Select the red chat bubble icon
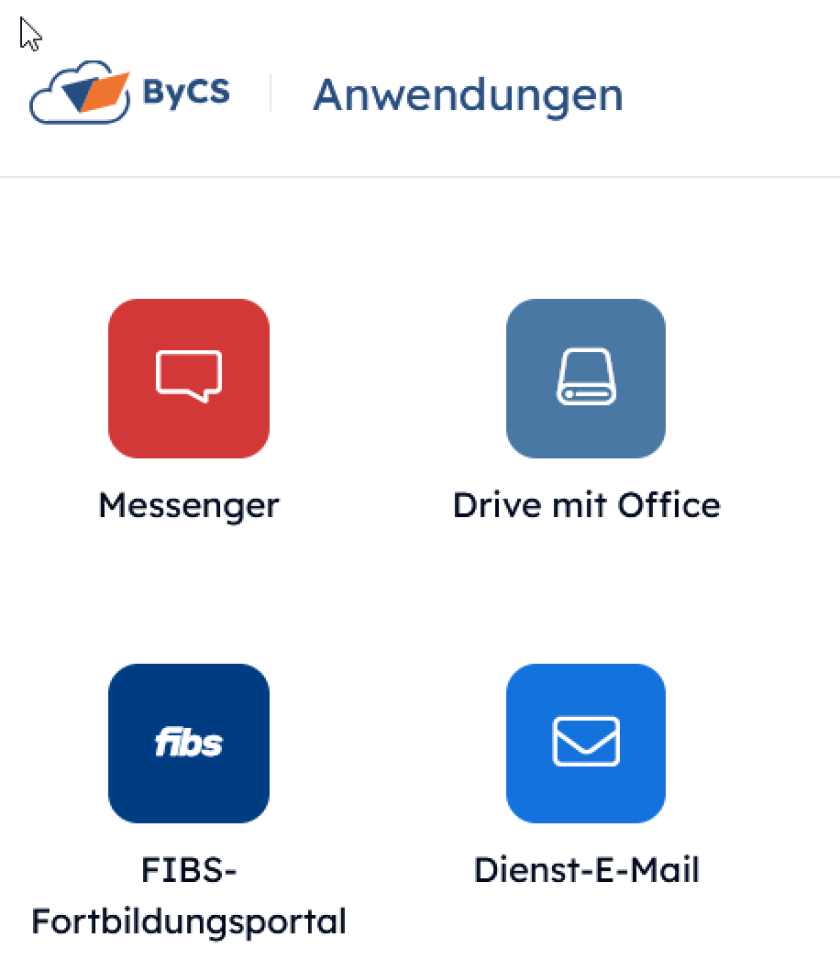The height and width of the screenshot is (970, 840). (x=188, y=378)
